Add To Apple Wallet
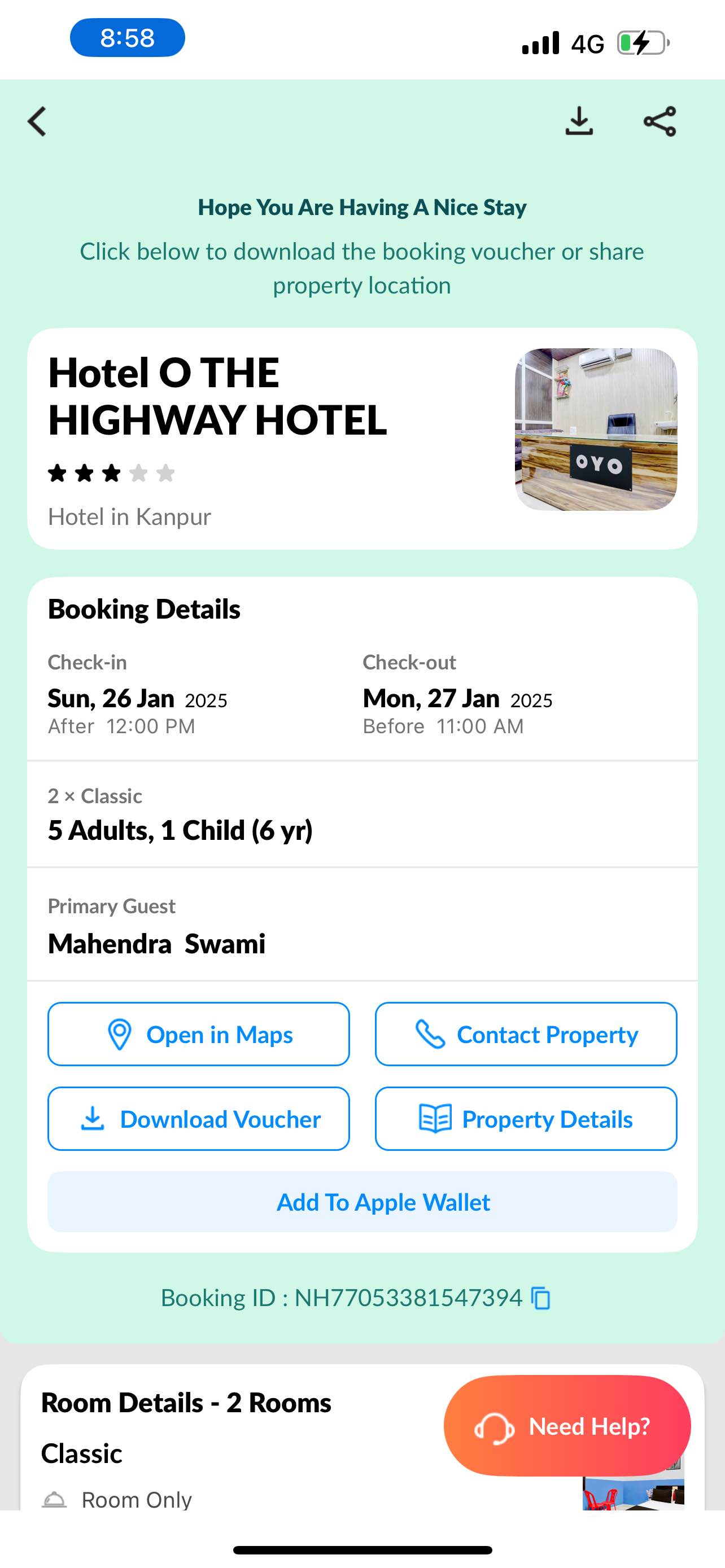 (x=361, y=1202)
